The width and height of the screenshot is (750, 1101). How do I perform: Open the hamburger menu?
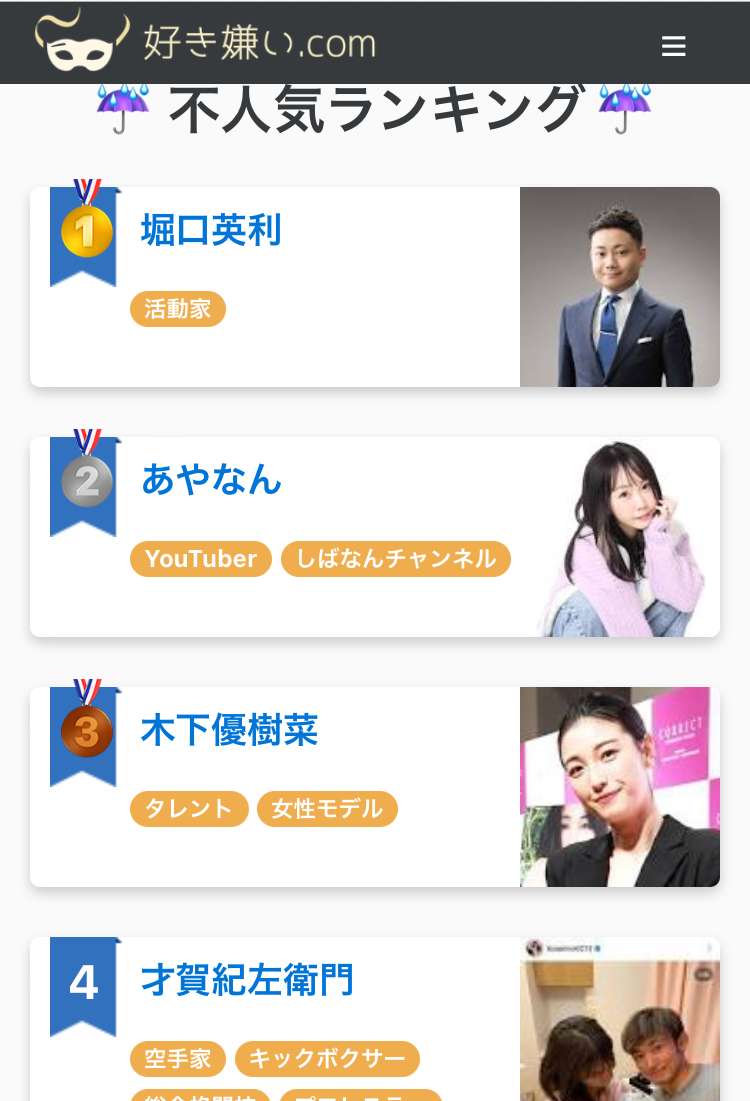tap(673, 46)
